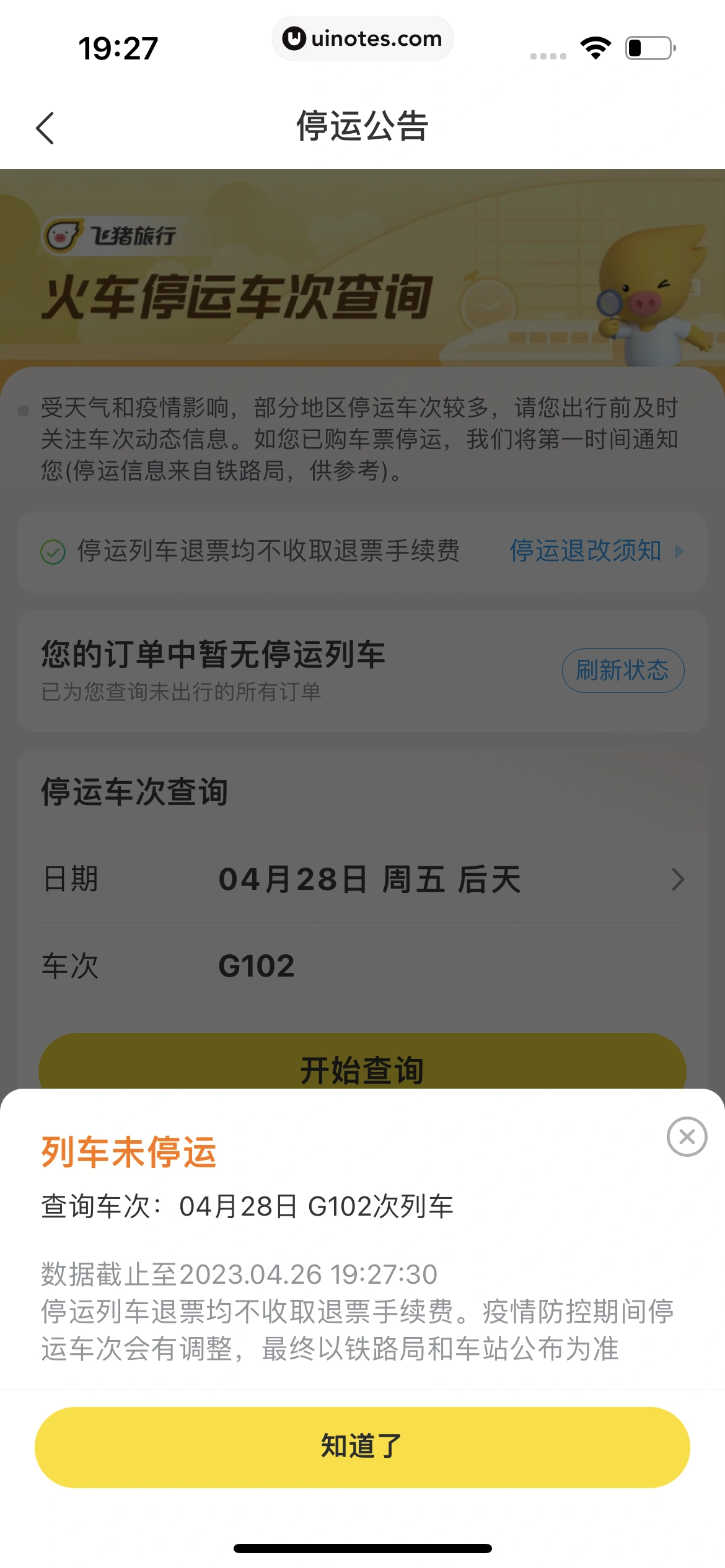This screenshot has height=1568, width=725.
Task: Tap the 知道了 confirmation button
Action: click(362, 1447)
